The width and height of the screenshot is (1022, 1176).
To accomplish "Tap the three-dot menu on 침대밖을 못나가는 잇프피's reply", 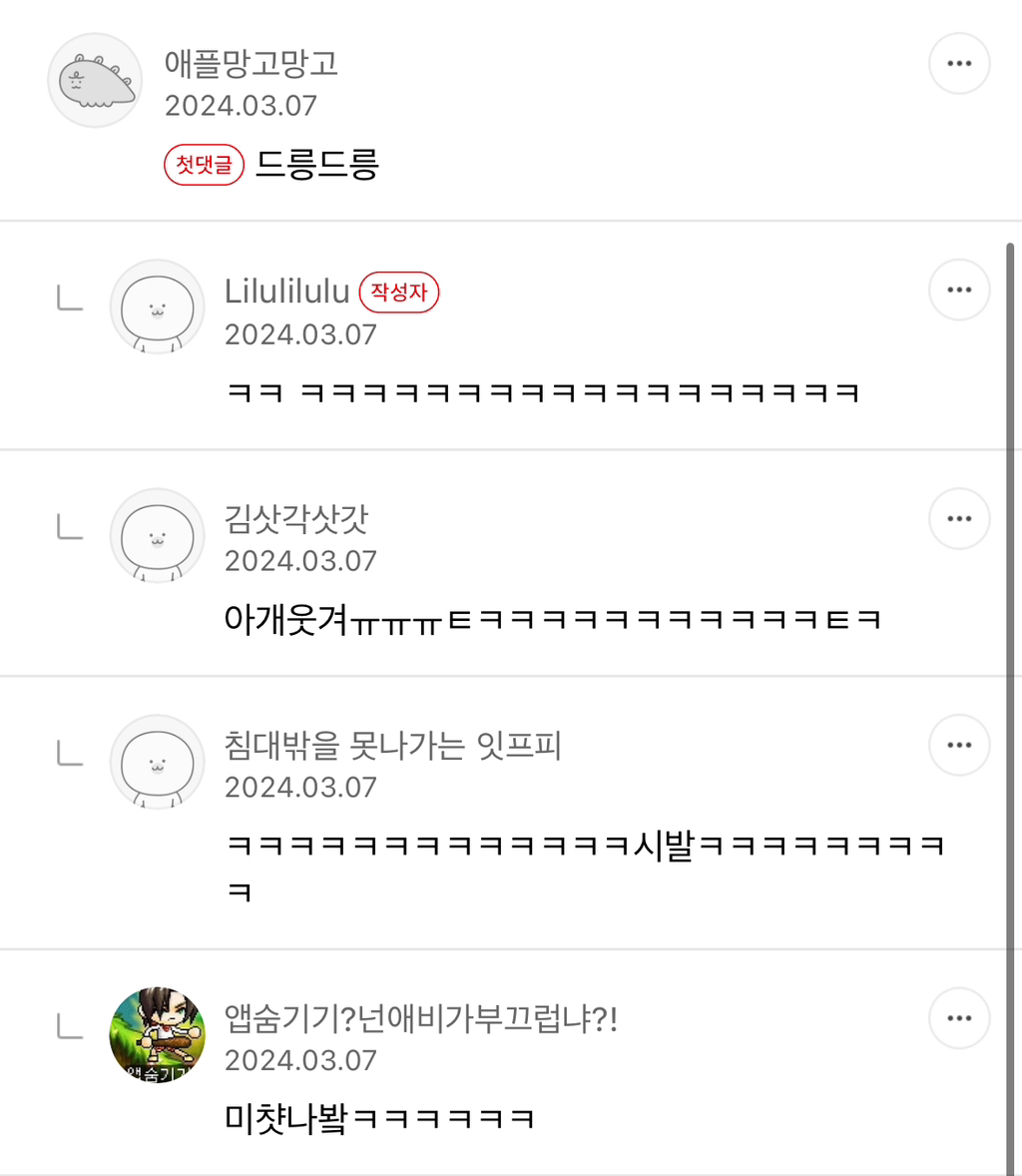I will (x=958, y=745).
